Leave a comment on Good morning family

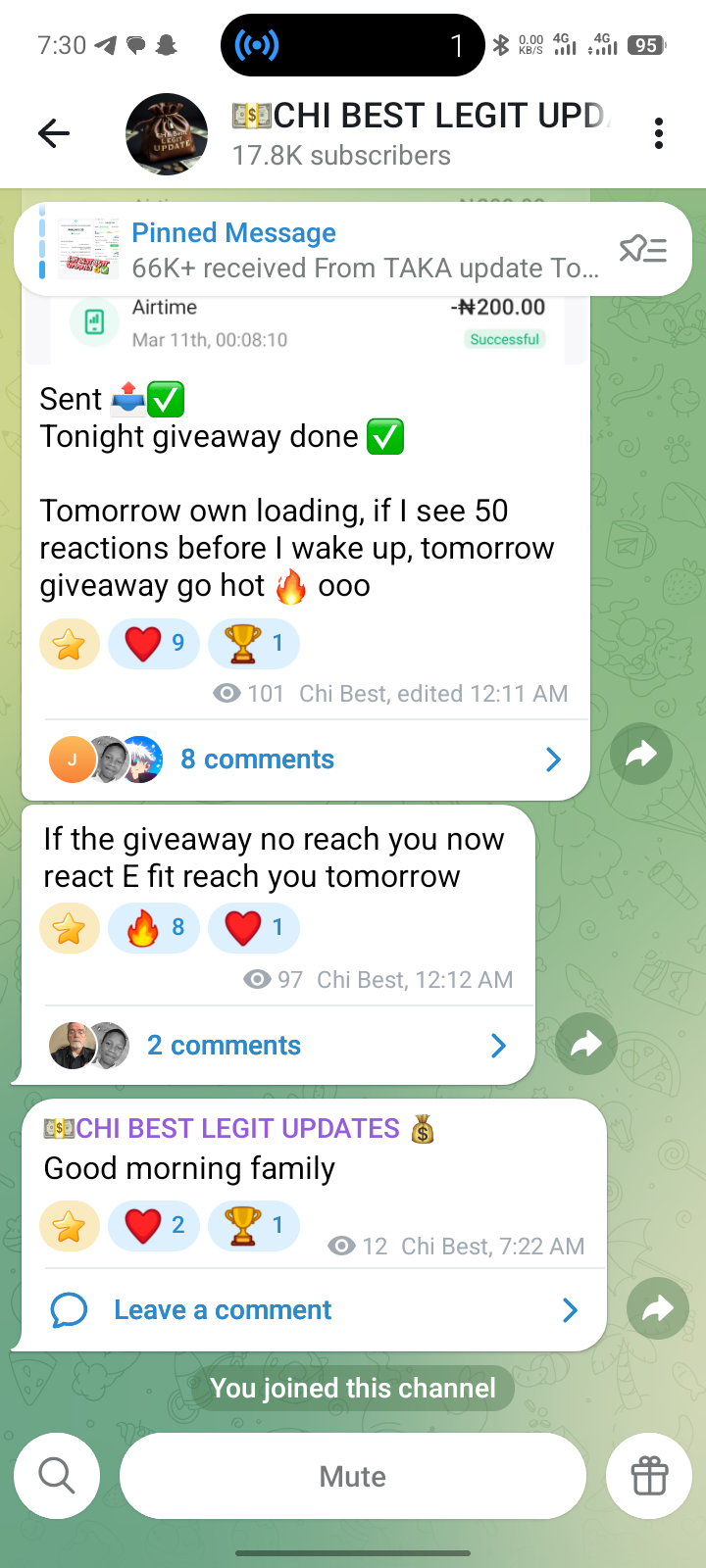(x=223, y=1310)
